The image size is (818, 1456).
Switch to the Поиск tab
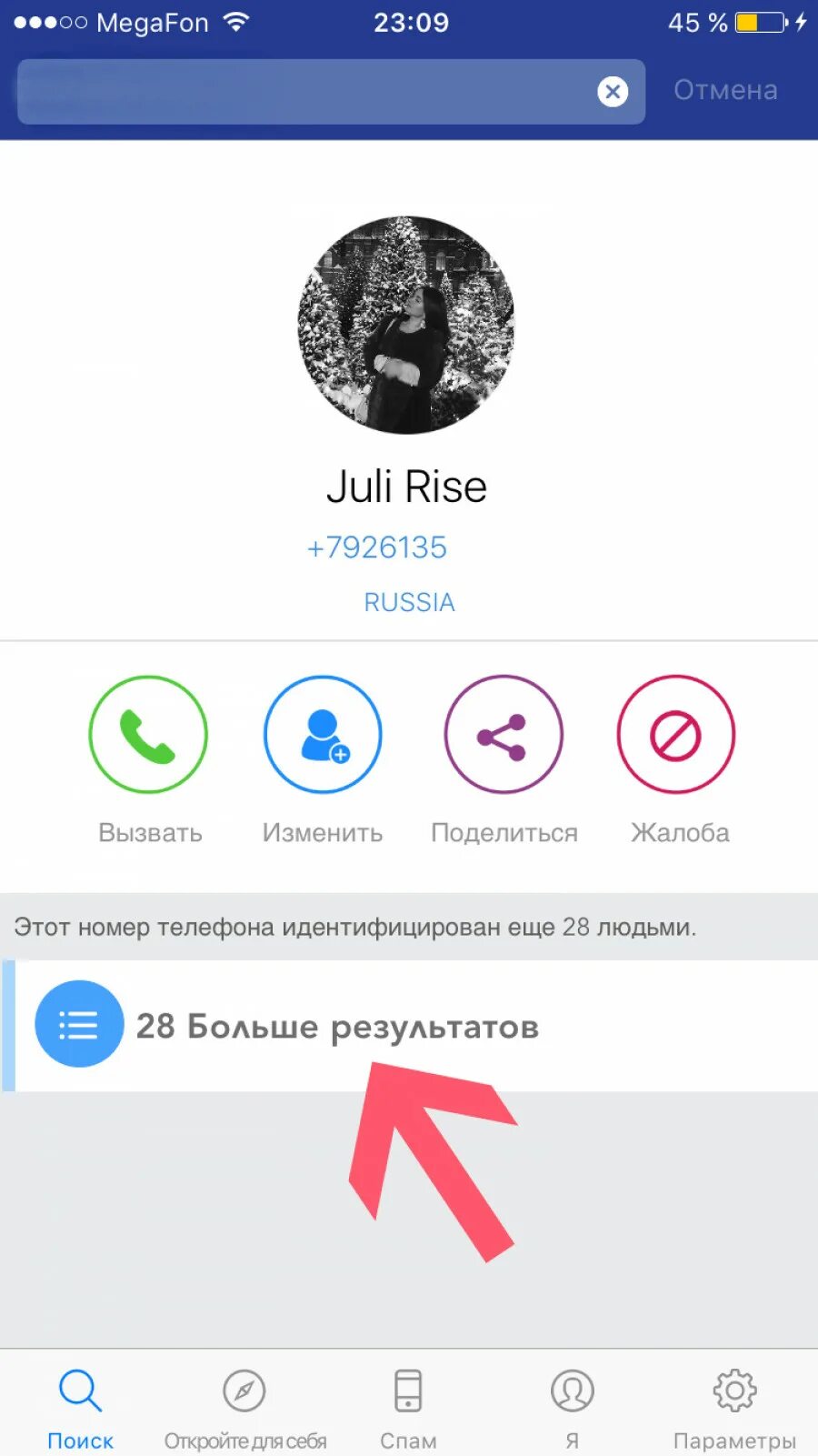(x=80, y=1407)
